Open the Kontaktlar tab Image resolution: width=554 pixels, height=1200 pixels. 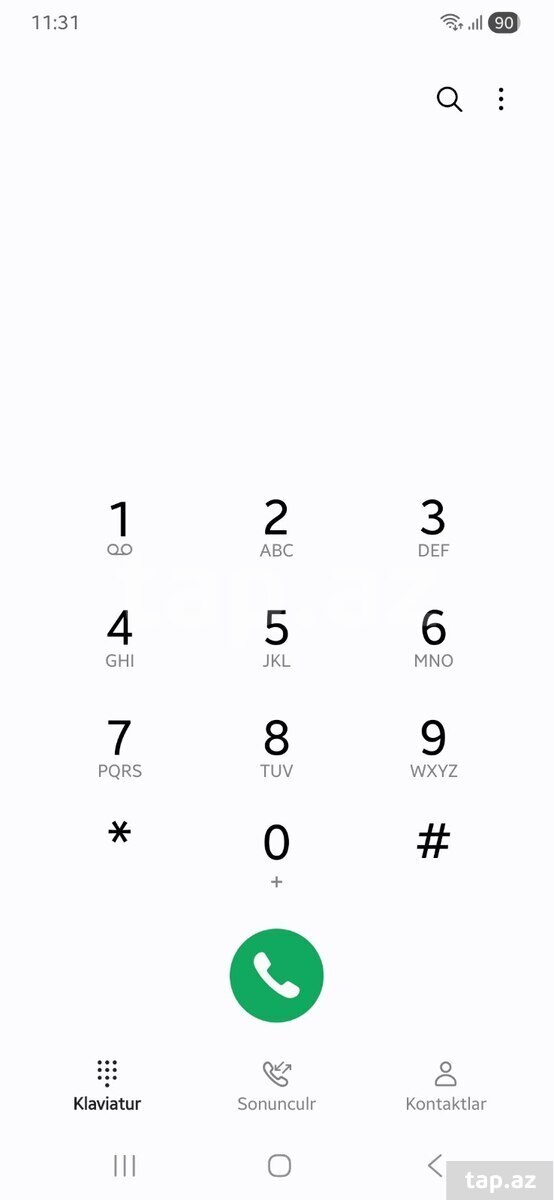point(446,1086)
